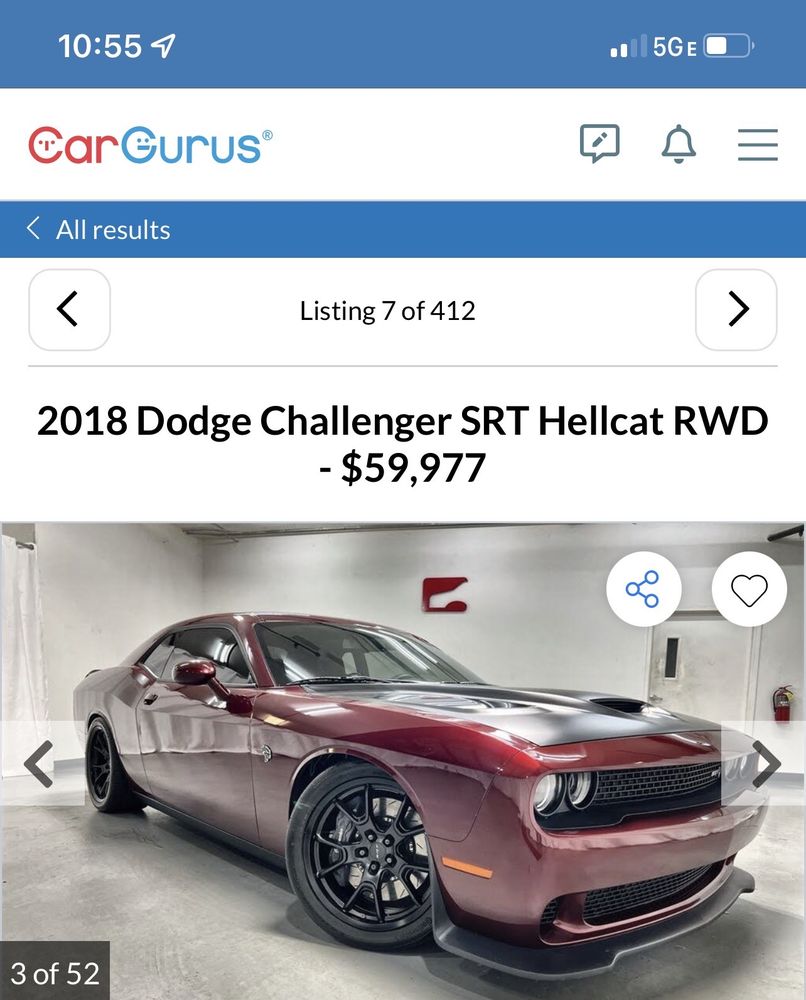Click the back chevron beside All results
806x1000 pixels.
point(33,229)
